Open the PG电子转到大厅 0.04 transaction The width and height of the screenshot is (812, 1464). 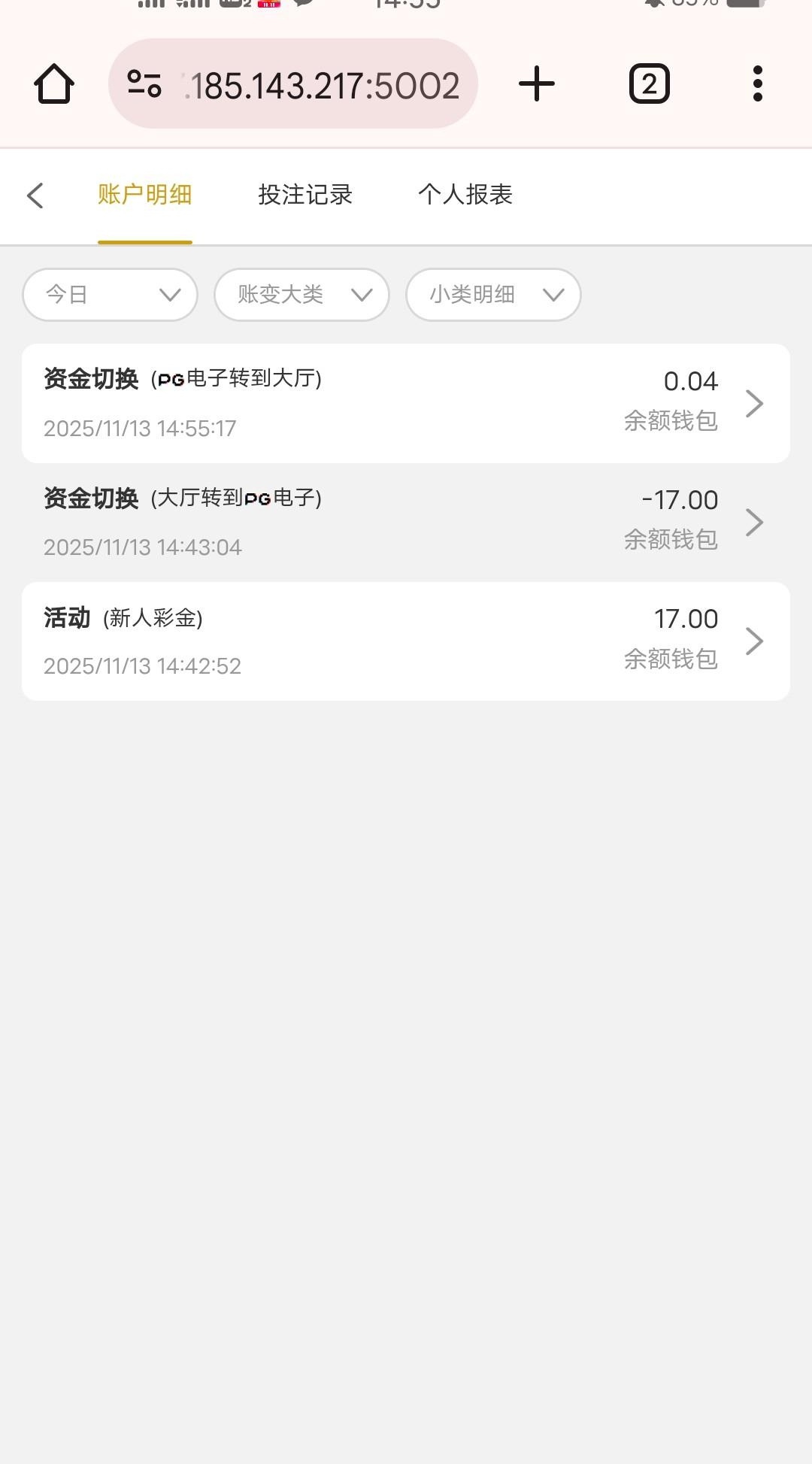coord(406,403)
